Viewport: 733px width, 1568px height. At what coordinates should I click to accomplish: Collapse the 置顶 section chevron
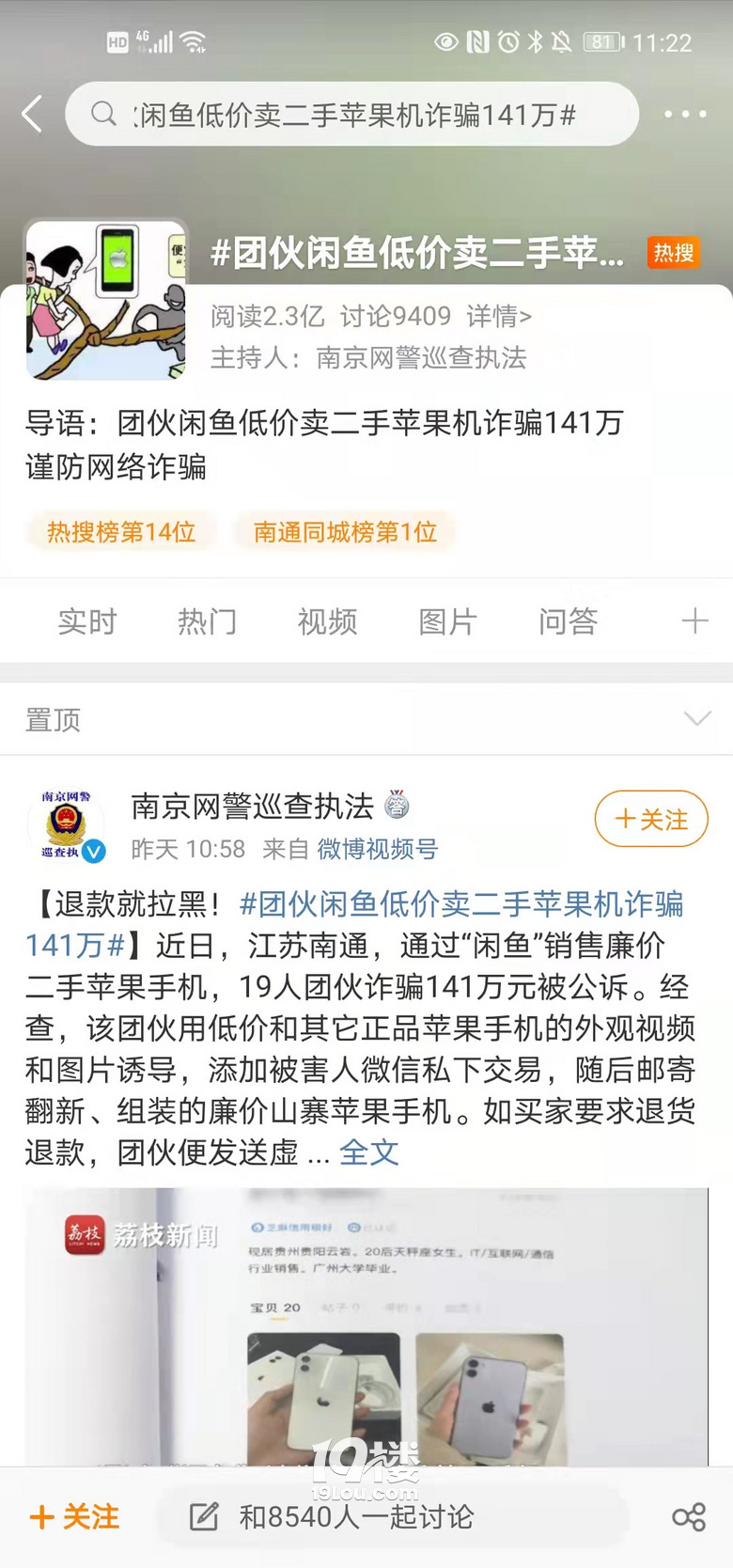pyautogui.click(x=697, y=719)
